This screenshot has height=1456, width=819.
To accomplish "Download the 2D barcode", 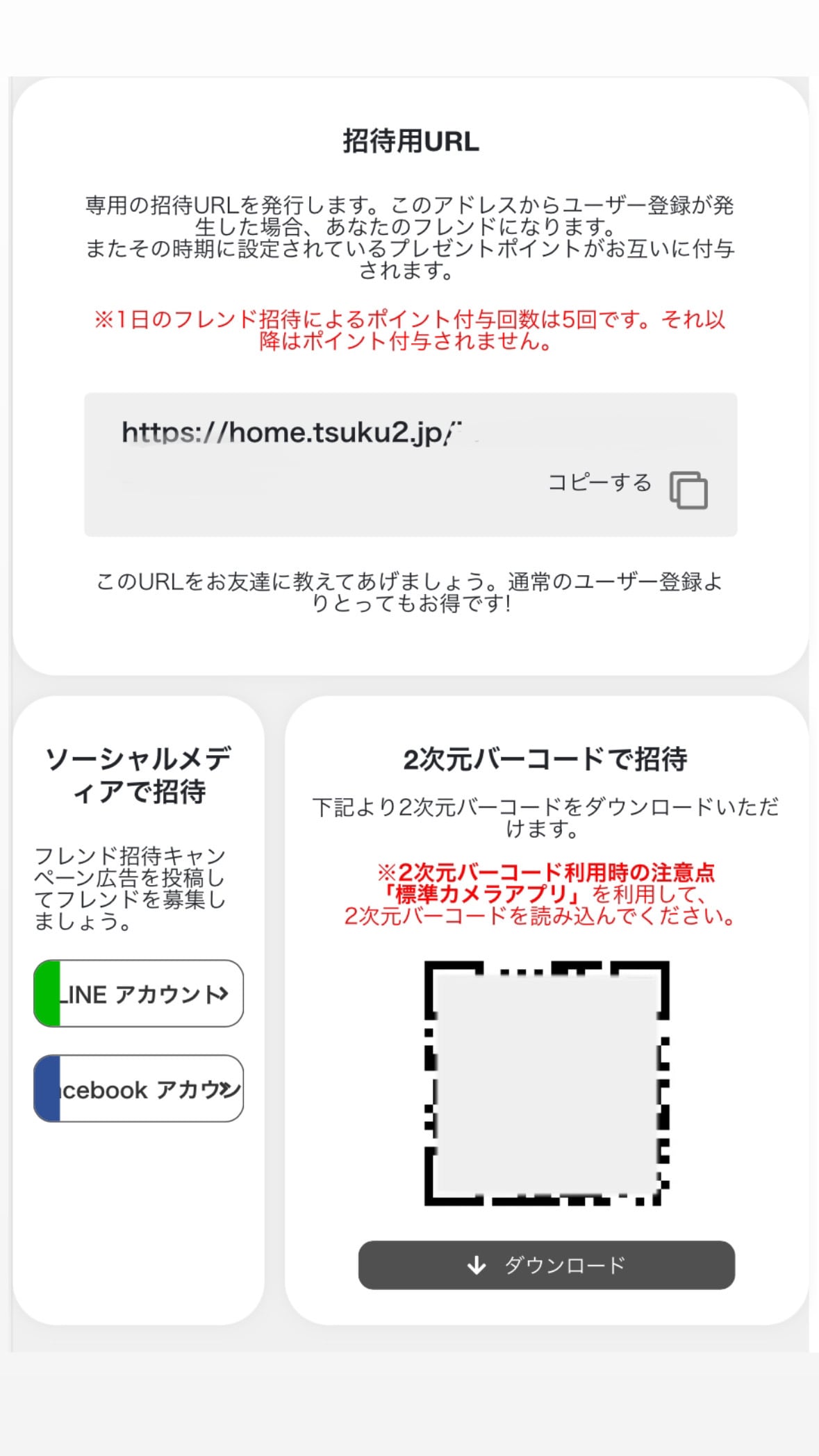I will click(546, 1265).
